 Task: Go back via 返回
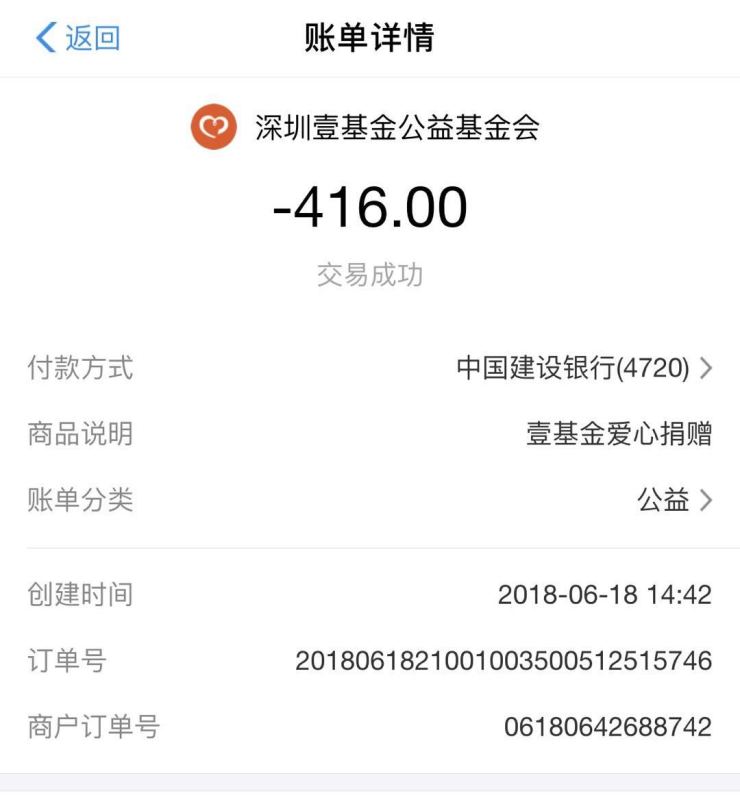pos(78,38)
